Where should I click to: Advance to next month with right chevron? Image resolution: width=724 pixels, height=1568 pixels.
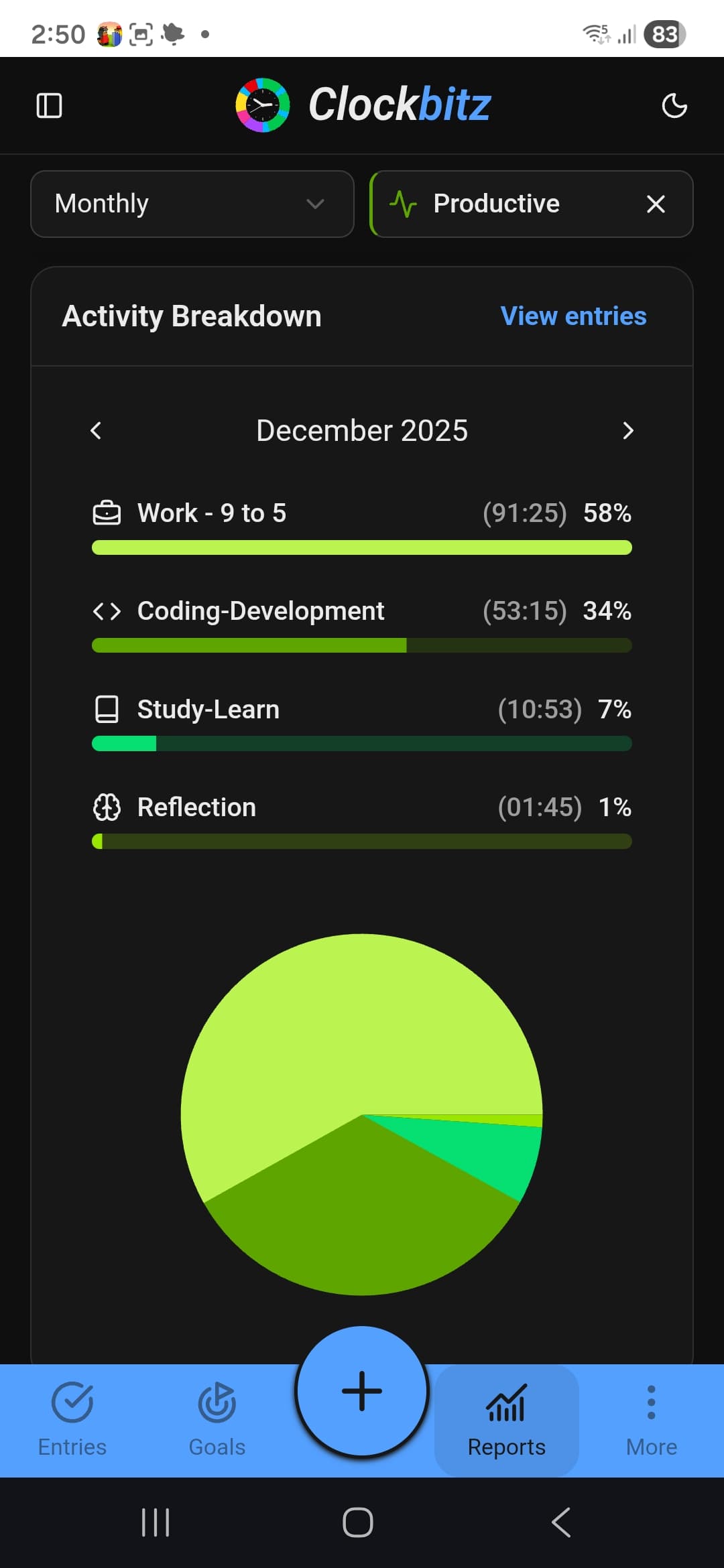(x=627, y=430)
